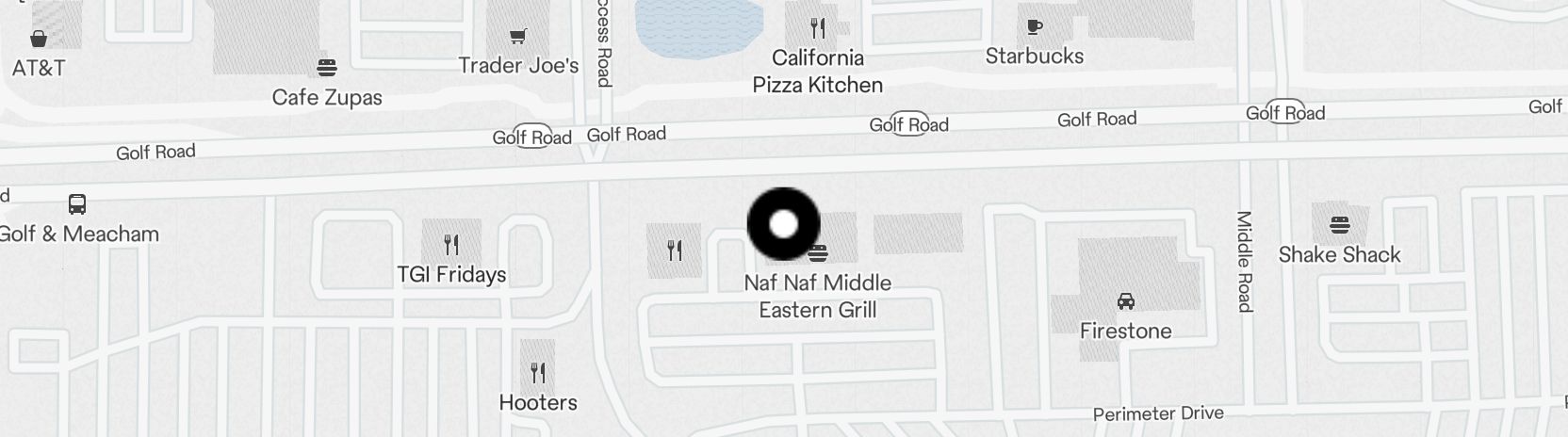Viewport: 1568px width, 437px height.
Task: Open the Firestone auto service marker
Action: pos(1125,302)
